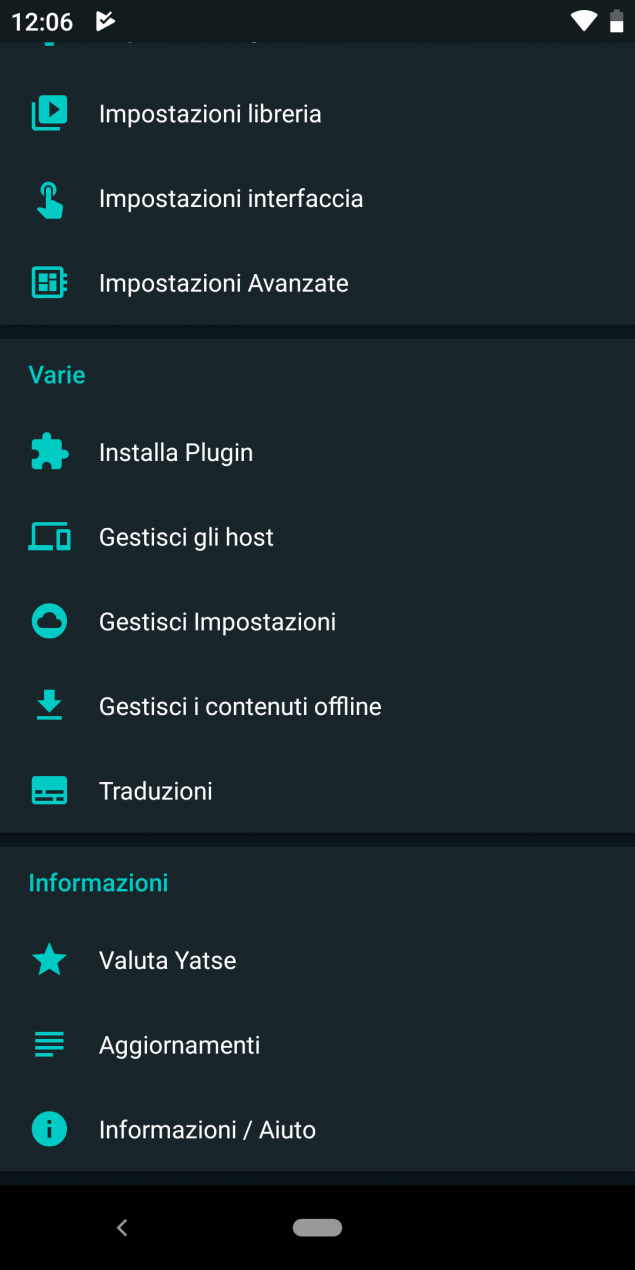Select Installa Plugin
The width and height of the screenshot is (635, 1270).
point(317,453)
